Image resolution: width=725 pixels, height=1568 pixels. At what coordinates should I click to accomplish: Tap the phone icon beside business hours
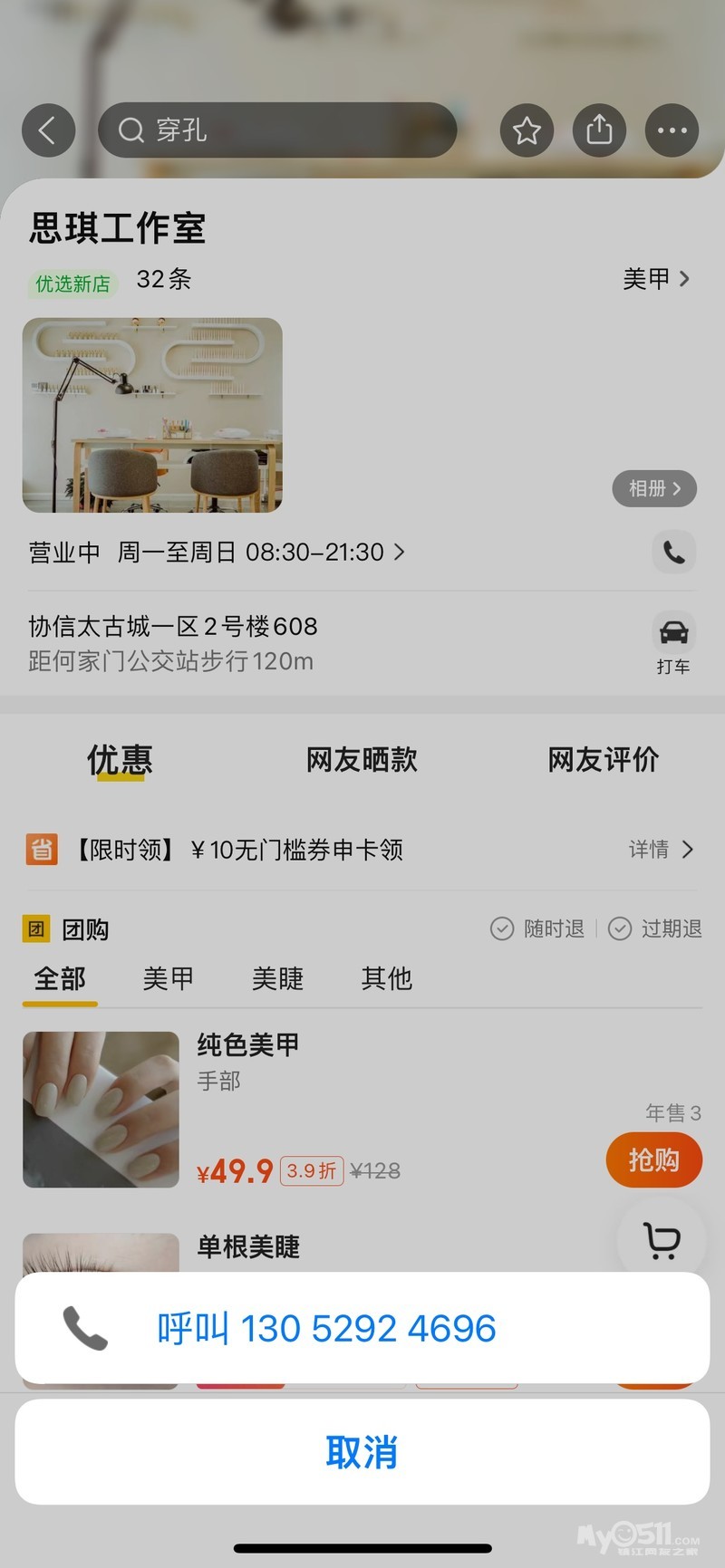[x=673, y=552]
